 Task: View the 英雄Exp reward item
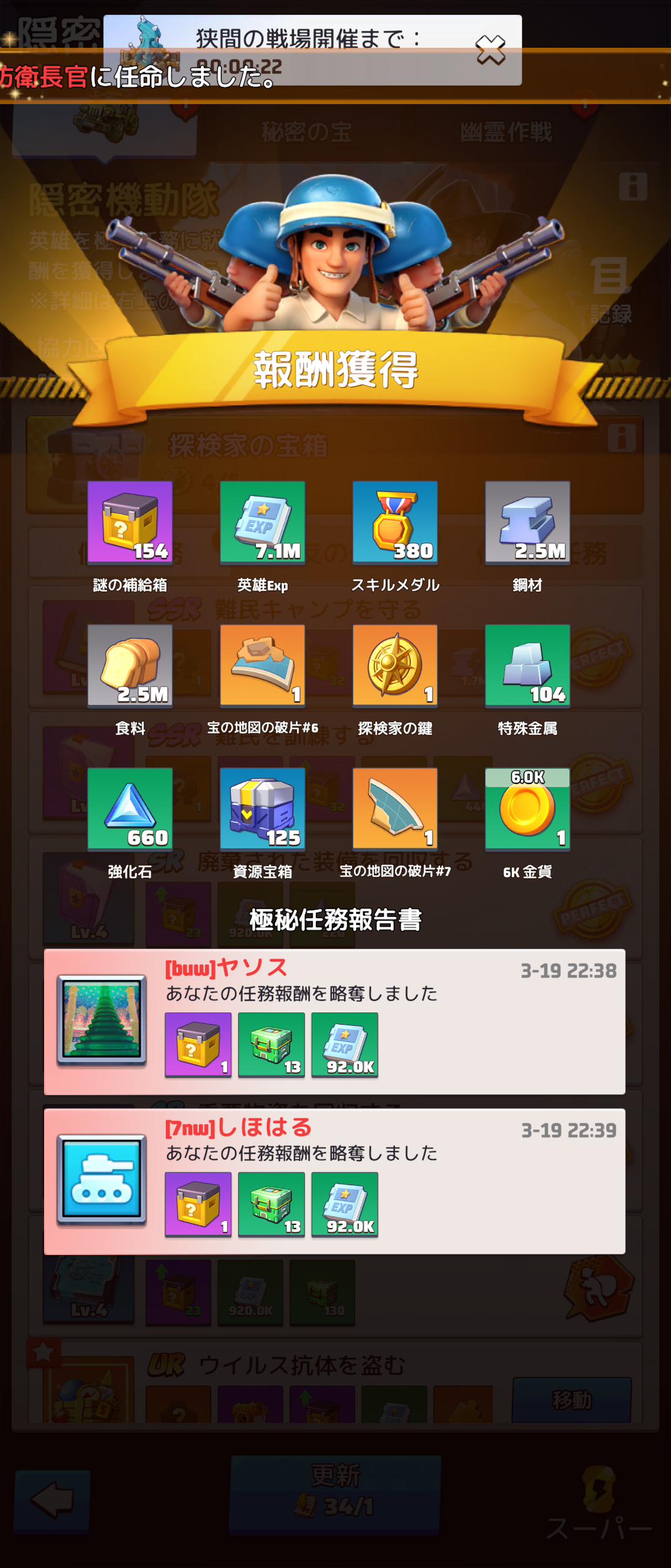(263, 522)
